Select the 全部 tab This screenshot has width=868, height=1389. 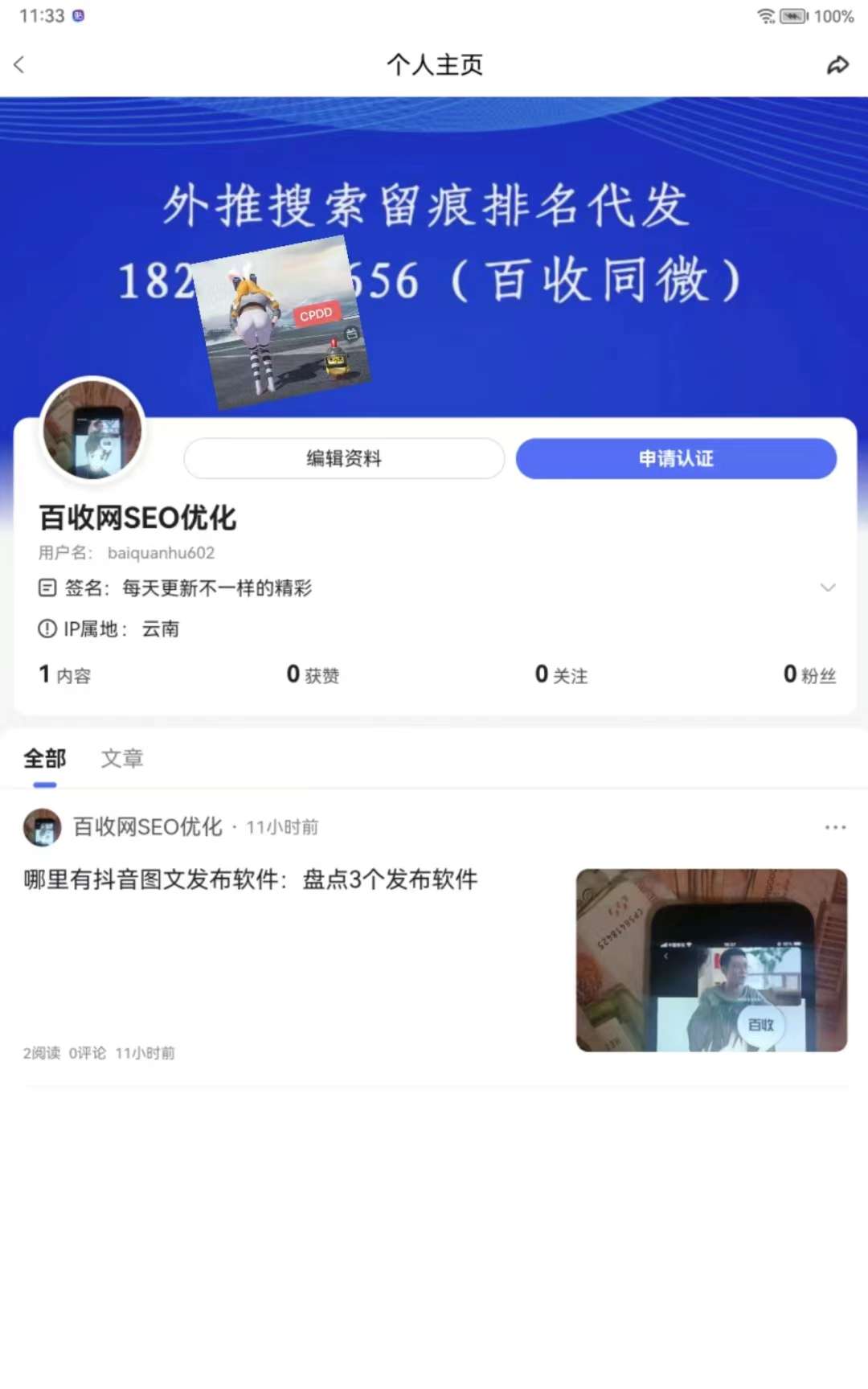(45, 758)
